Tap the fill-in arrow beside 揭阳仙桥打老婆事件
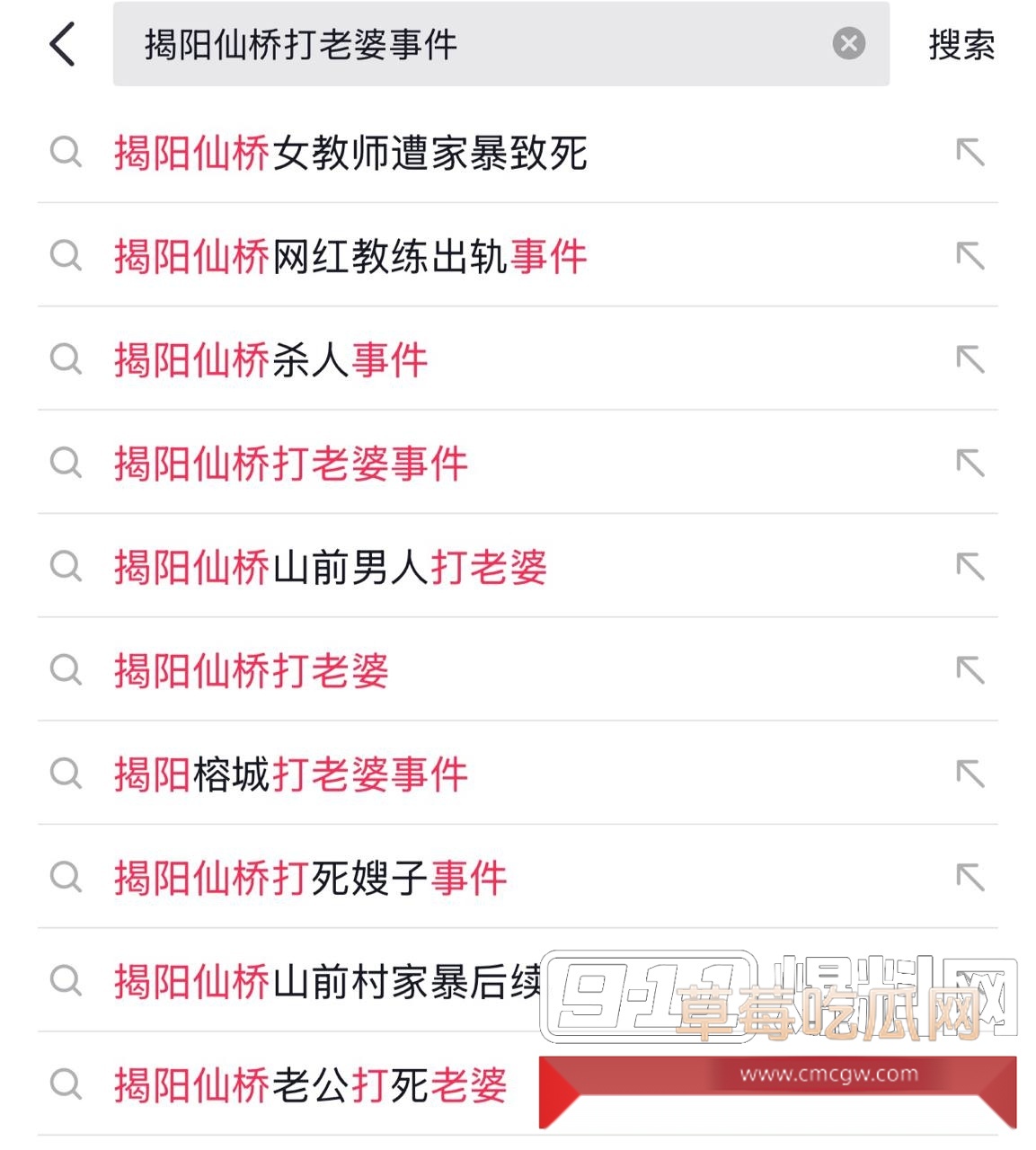The image size is (1036, 1150). pos(971,464)
